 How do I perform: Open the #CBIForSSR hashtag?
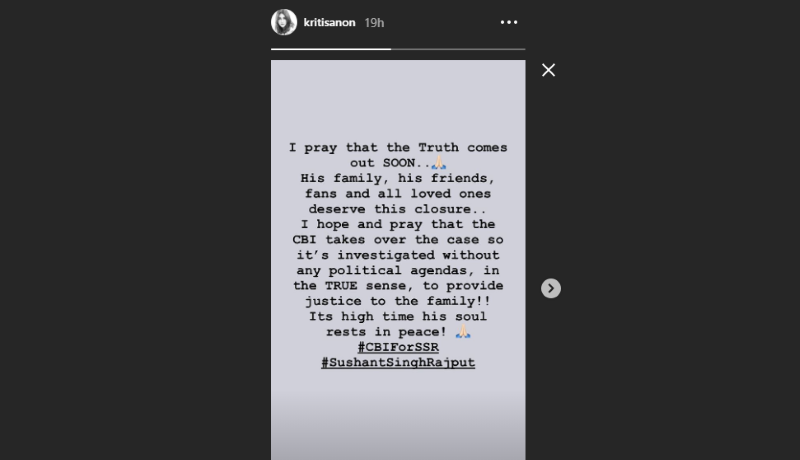pos(397,345)
